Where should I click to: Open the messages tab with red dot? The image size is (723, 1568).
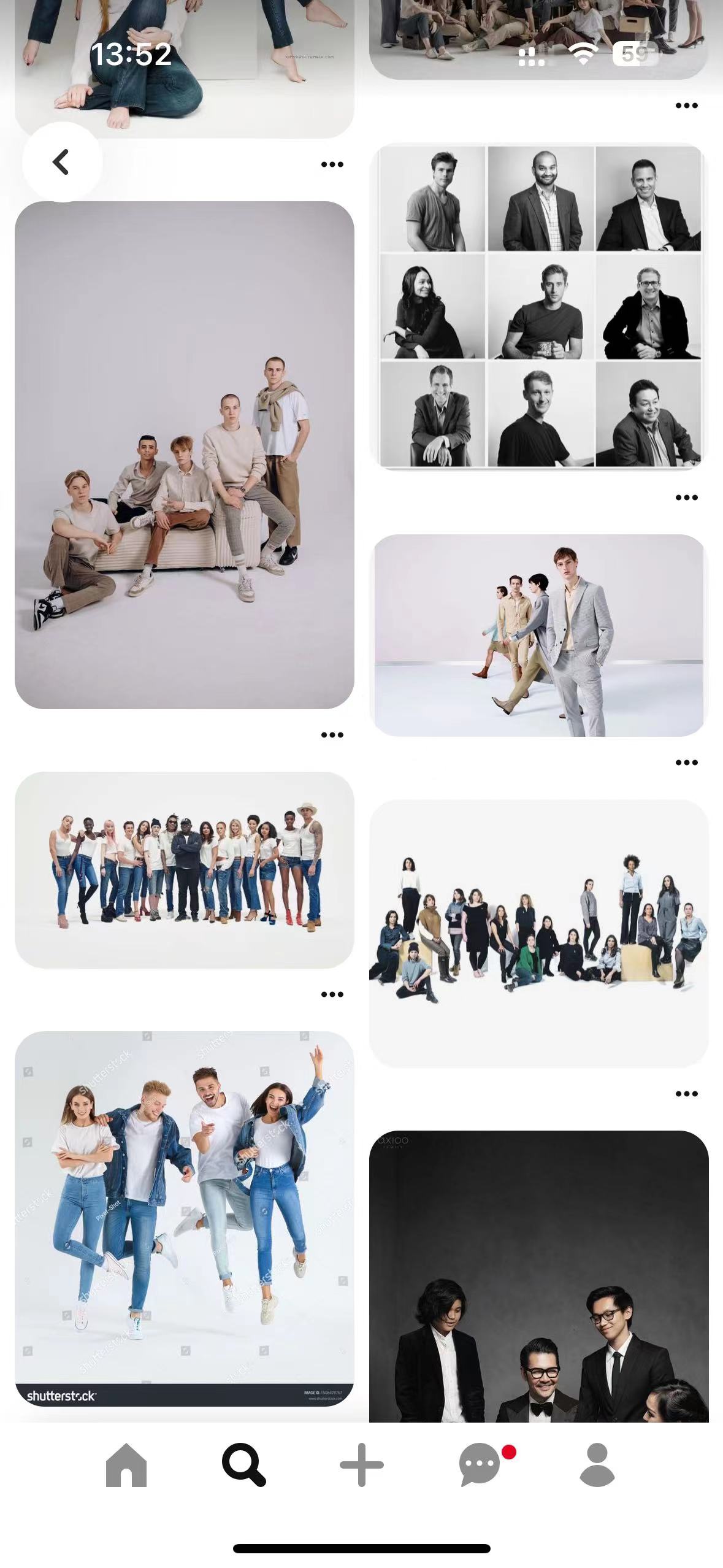480,1465
